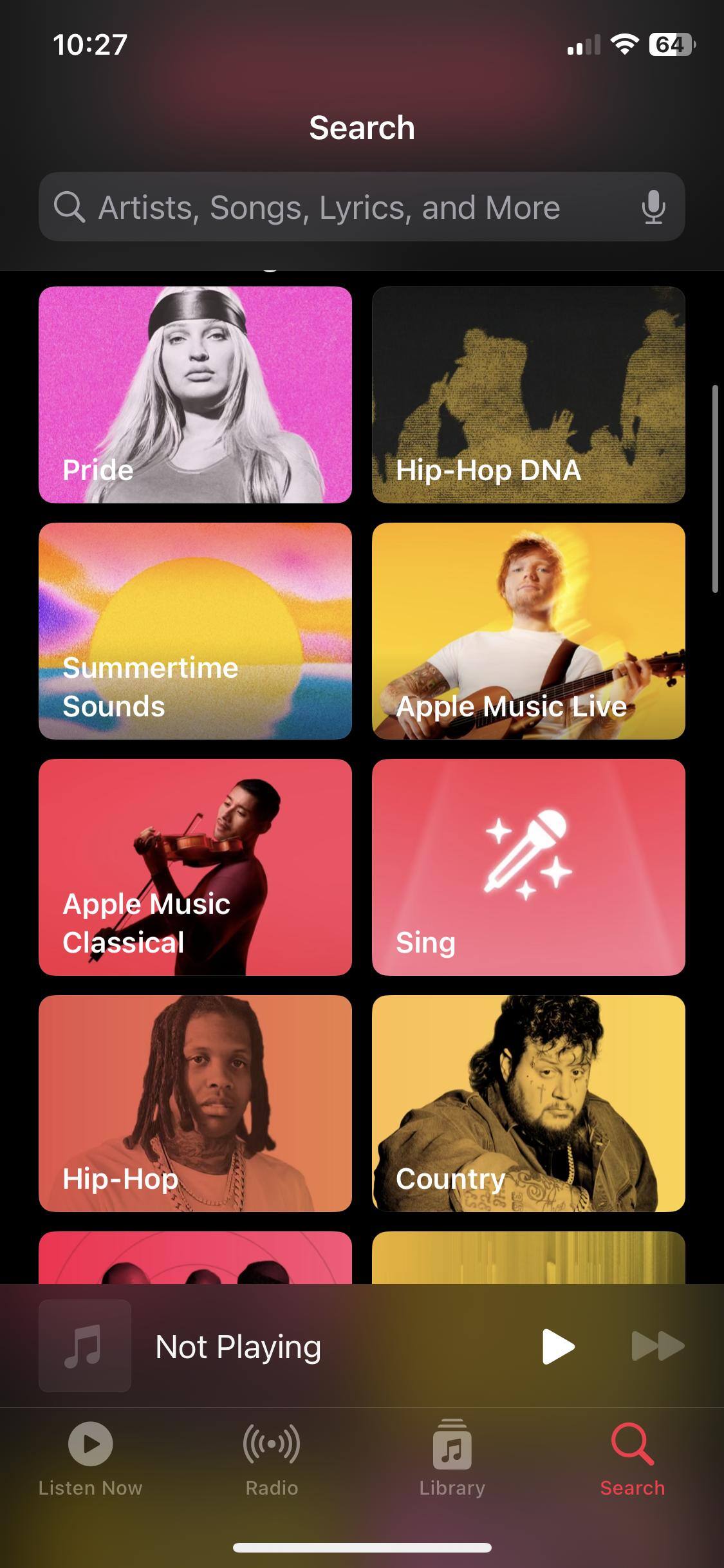Image resolution: width=724 pixels, height=1568 pixels.
Task: Open the Pride category
Action: pos(195,395)
